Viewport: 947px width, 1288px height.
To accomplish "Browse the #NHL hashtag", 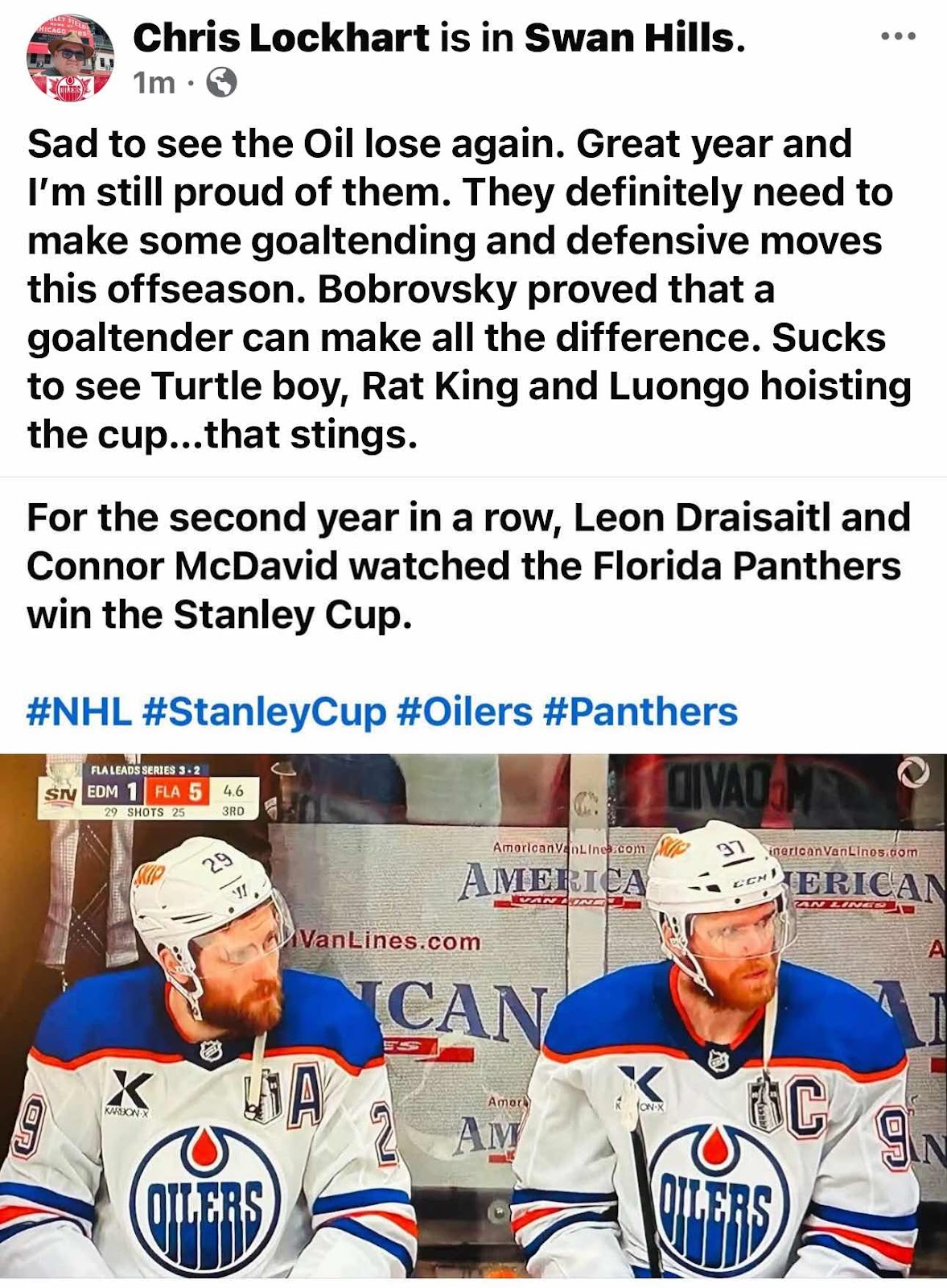I will pos(79,712).
